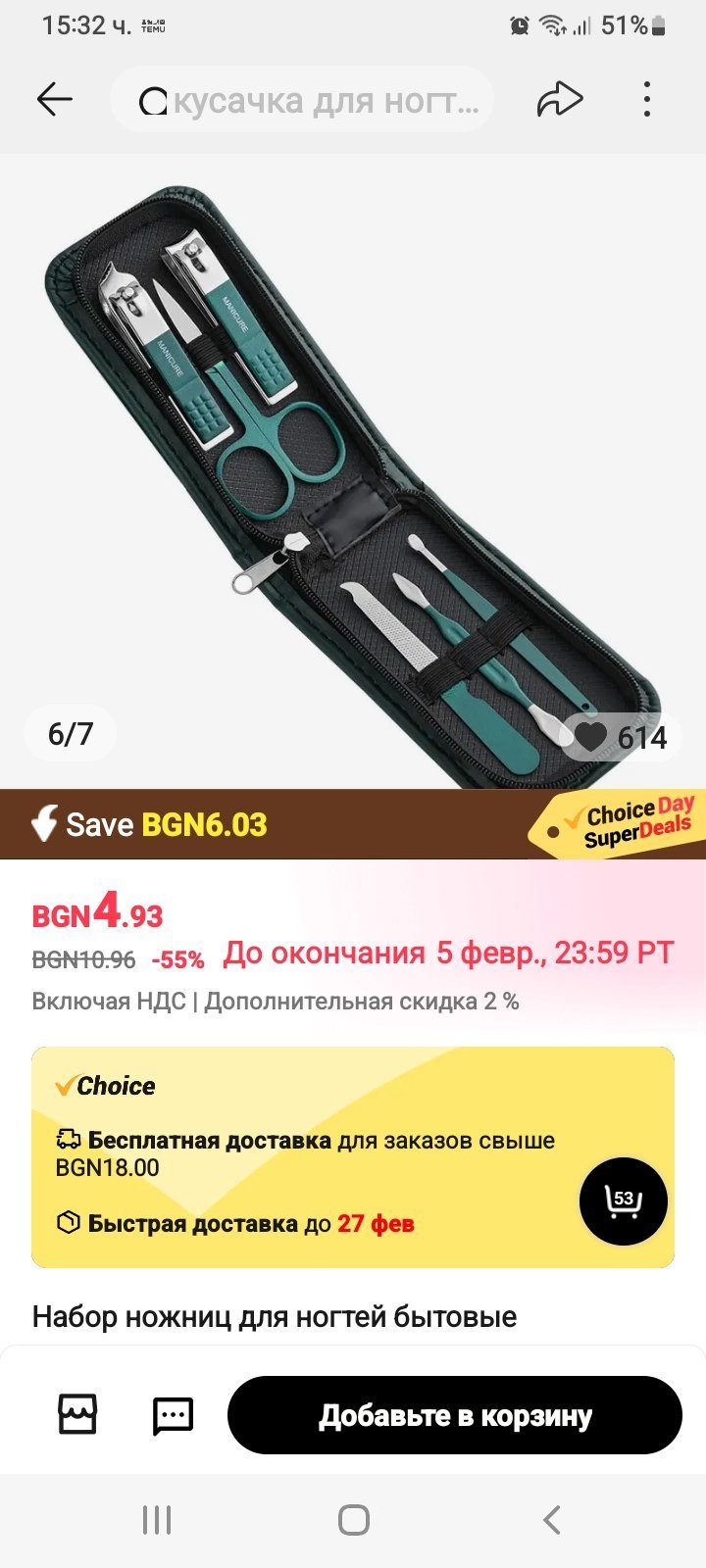The image size is (706, 1568).
Task: Like the product with the heart icon
Action: tap(591, 737)
